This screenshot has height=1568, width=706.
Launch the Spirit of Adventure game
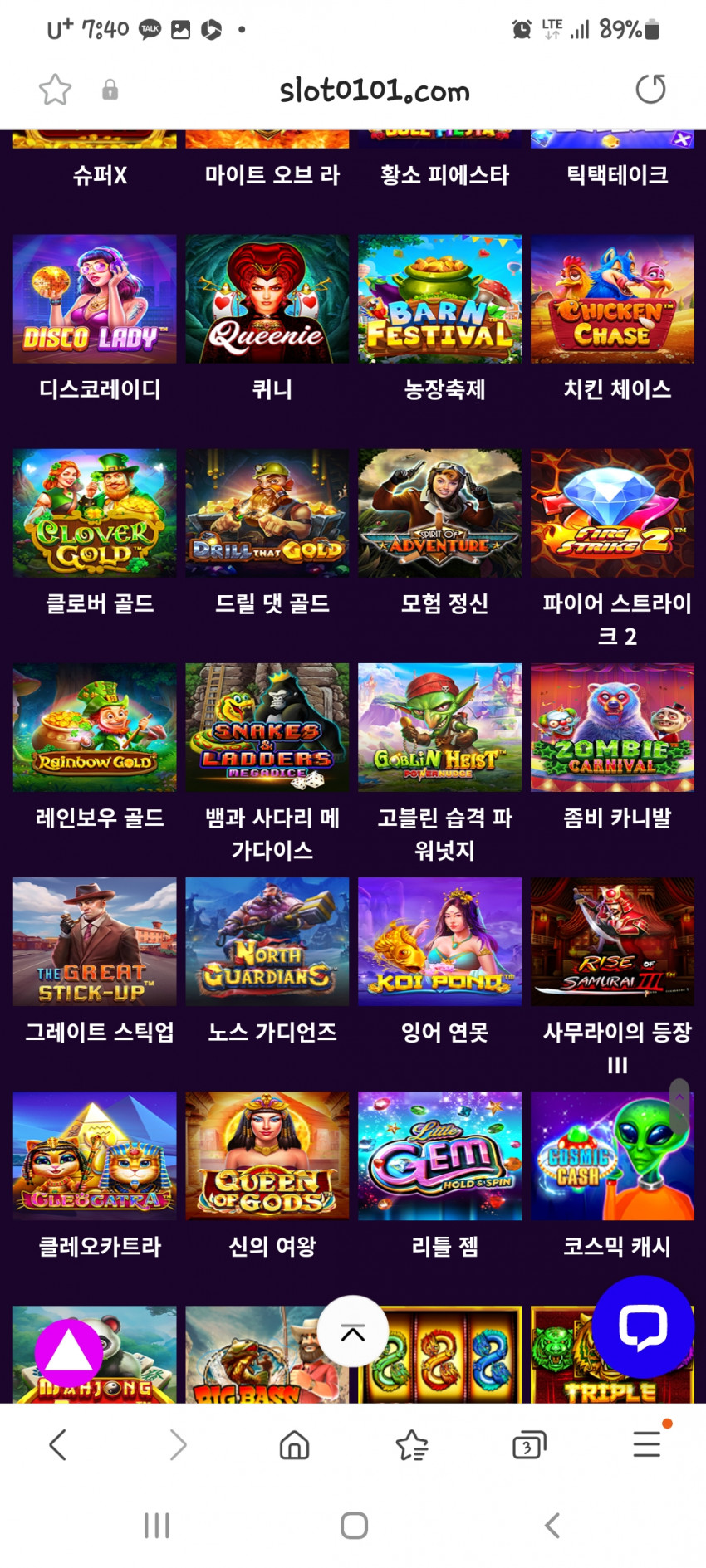coord(439,513)
